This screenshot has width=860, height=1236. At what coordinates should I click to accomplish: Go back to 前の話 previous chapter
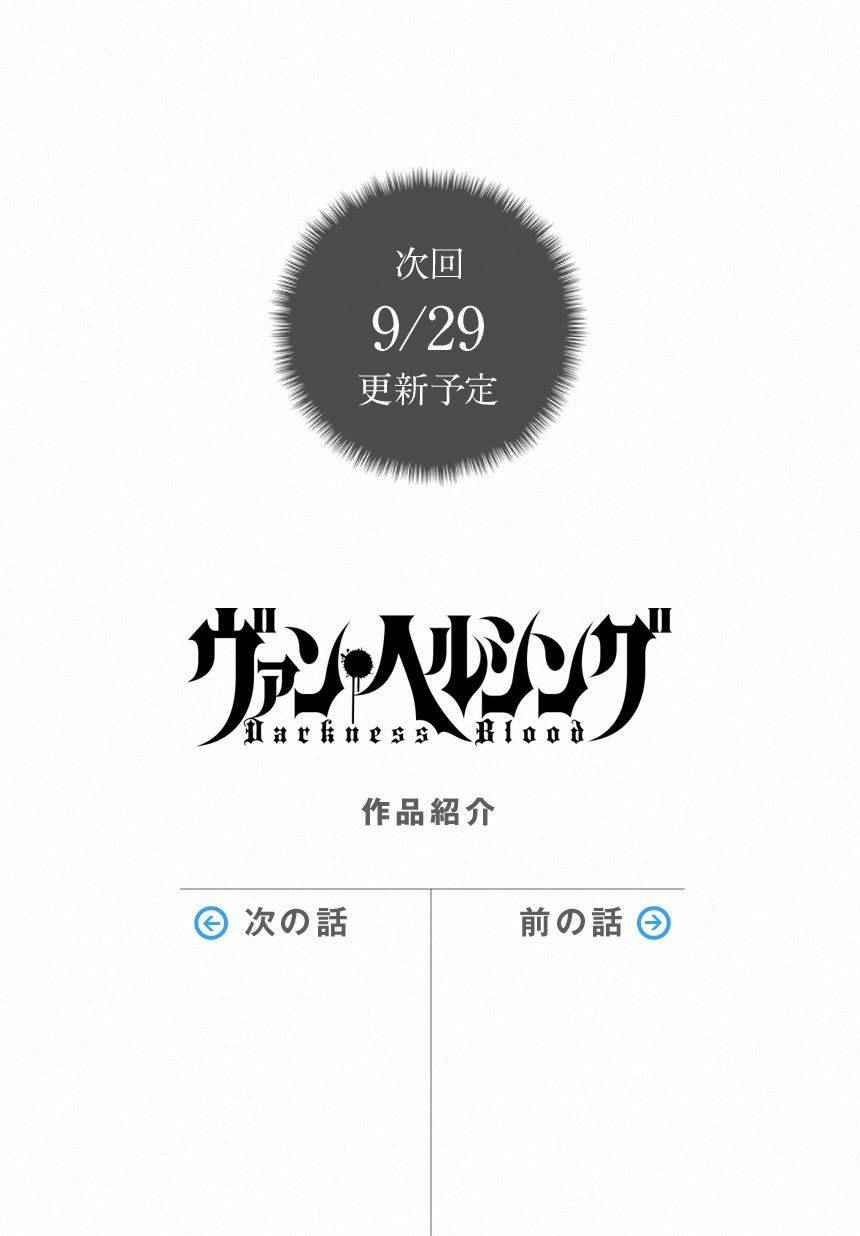point(595,922)
